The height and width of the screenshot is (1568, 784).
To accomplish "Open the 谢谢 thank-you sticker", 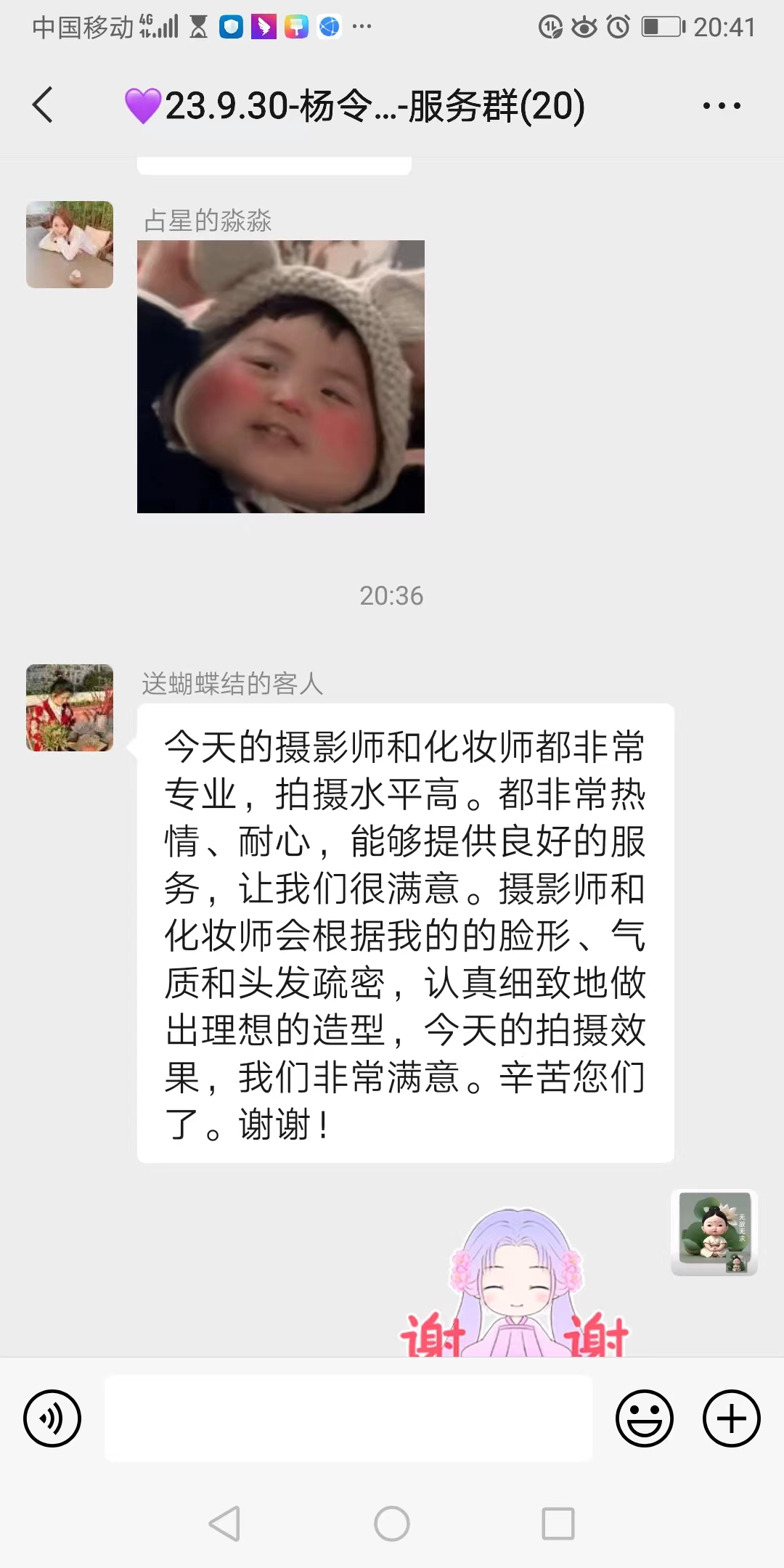I will pos(515,1285).
